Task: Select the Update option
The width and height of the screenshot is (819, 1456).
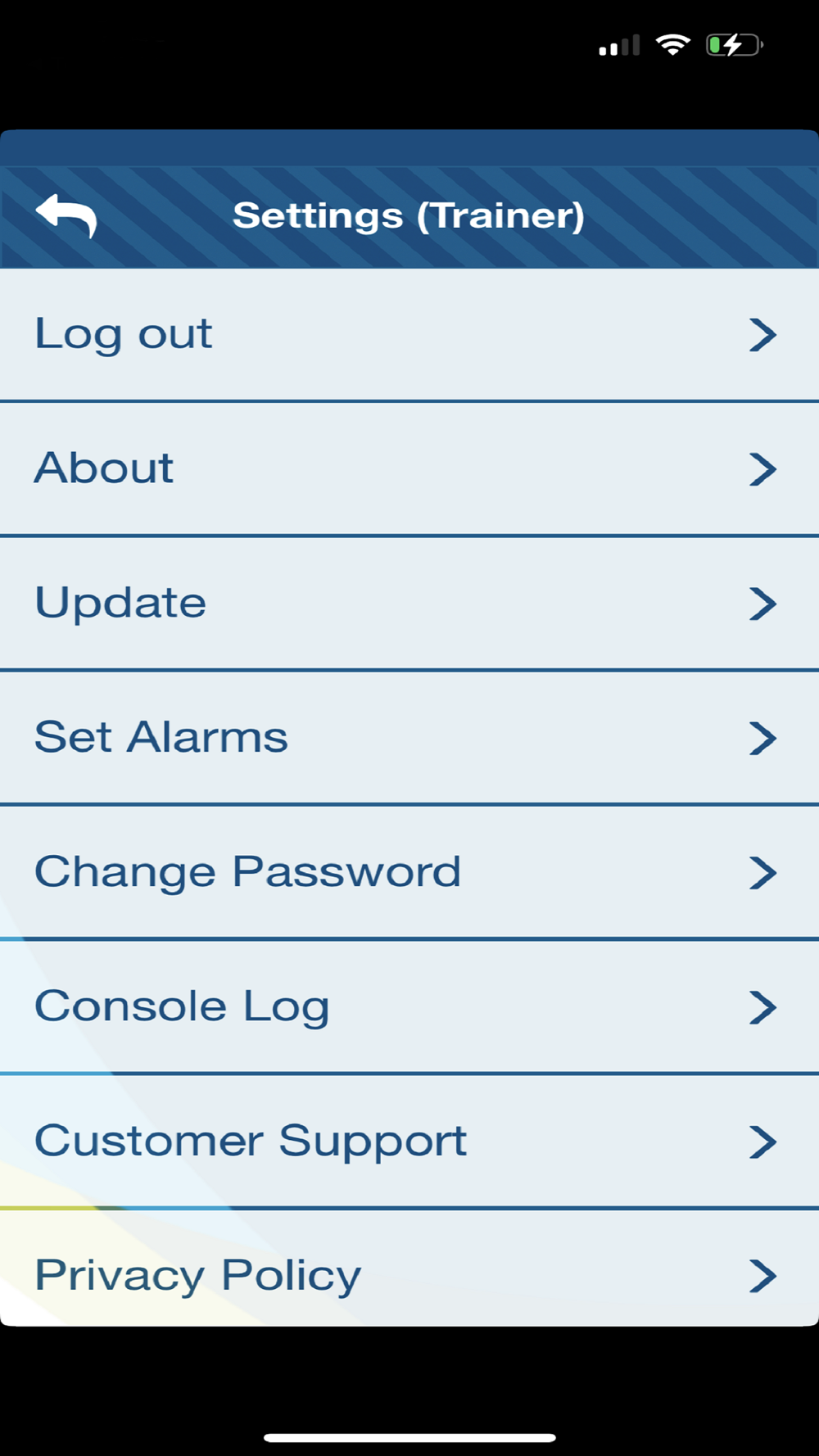Action: point(409,604)
